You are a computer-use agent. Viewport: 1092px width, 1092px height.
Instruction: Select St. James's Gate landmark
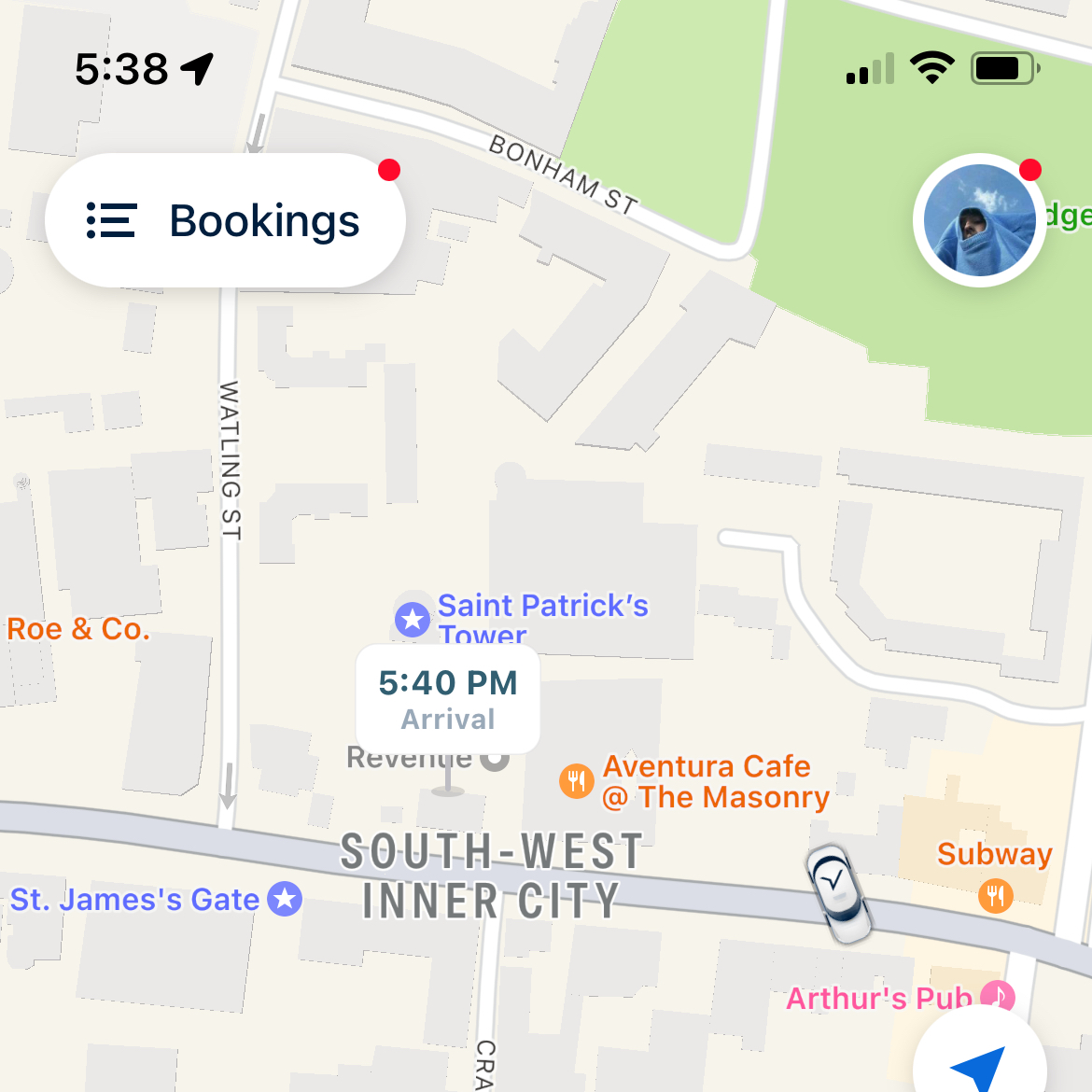[285, 899]
